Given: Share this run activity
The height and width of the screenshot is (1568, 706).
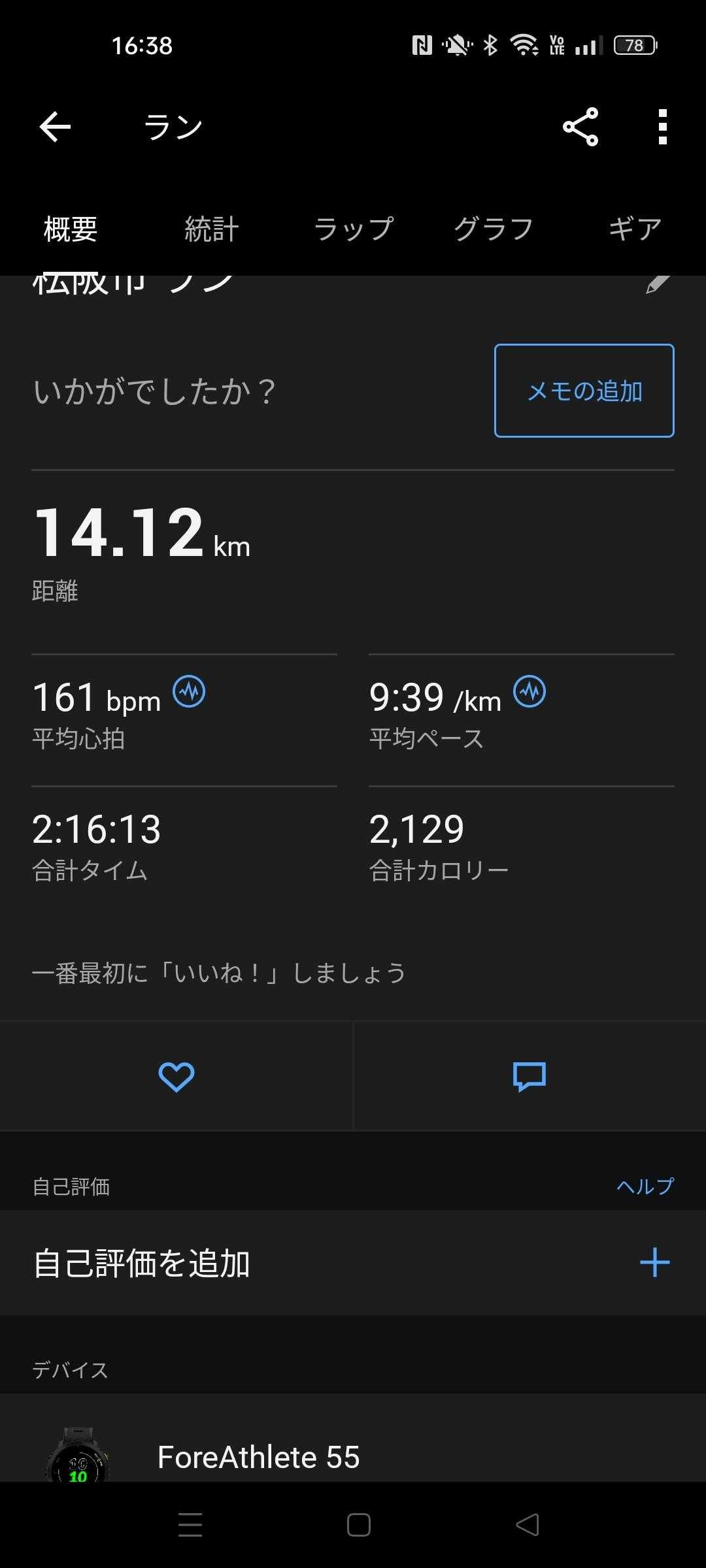Looking at the screenshot, I should tap(580, 127).
